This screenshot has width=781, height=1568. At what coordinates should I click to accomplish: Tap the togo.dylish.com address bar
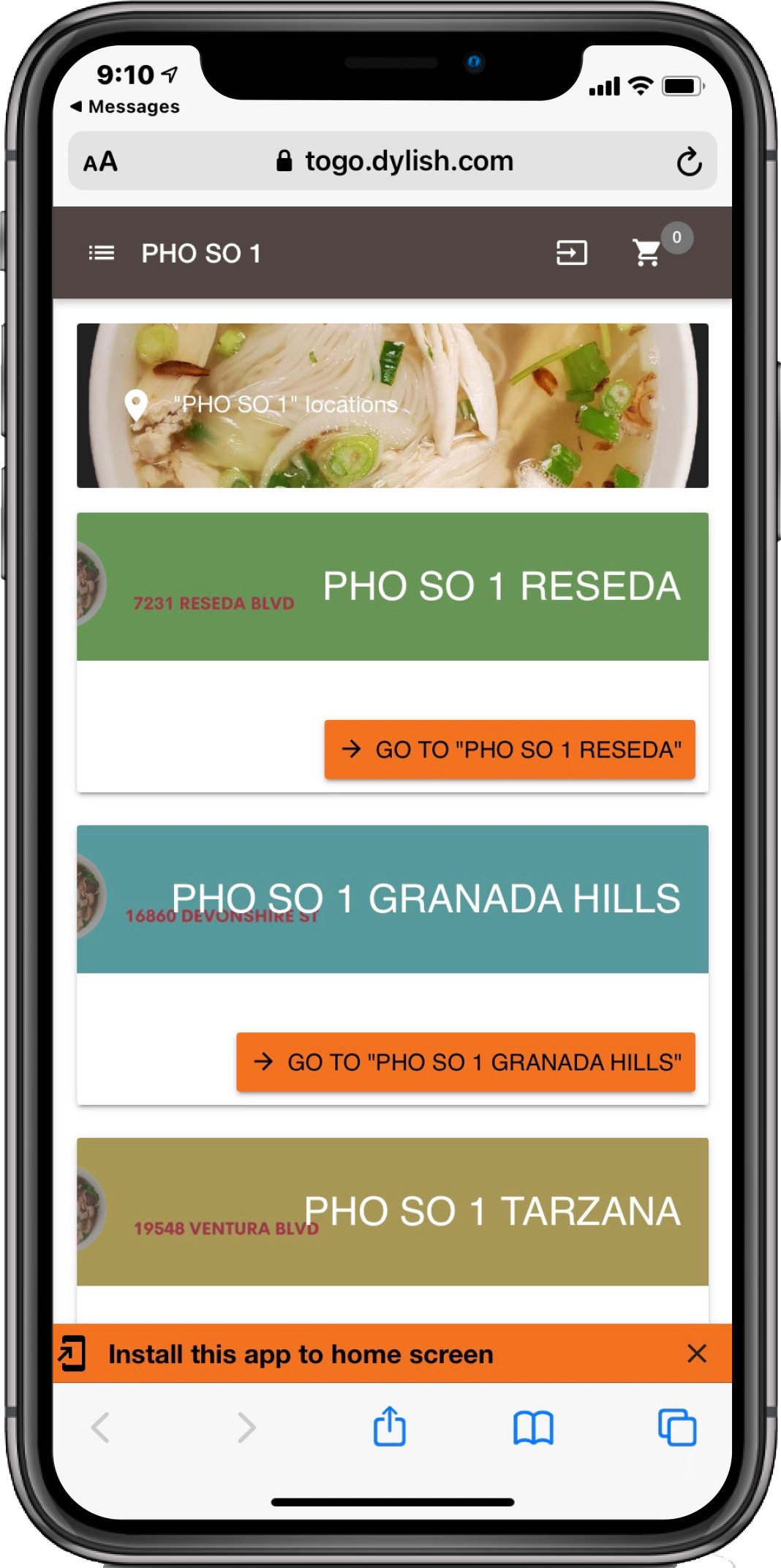[x=395, y=162]
